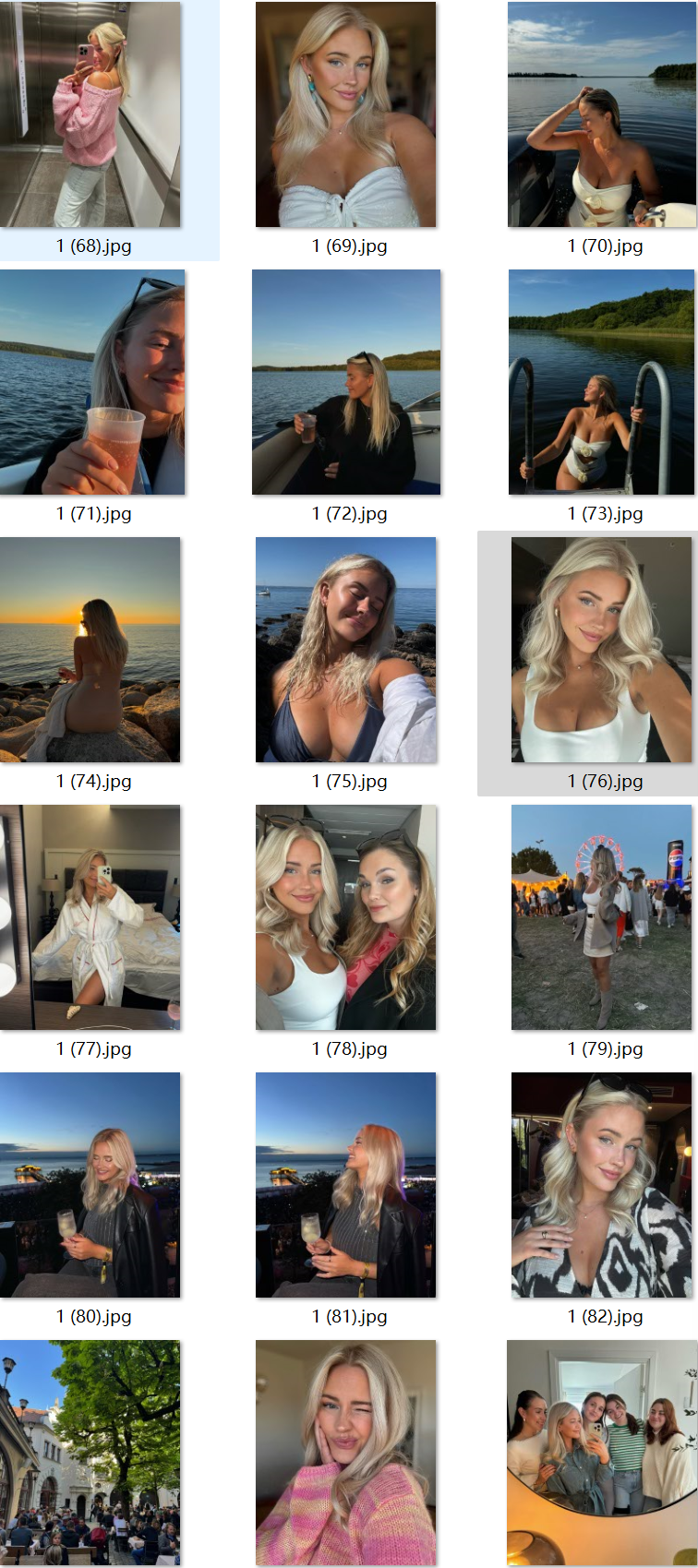
Task: Choose image 1 (72).jpg
Action: (346, 382)
